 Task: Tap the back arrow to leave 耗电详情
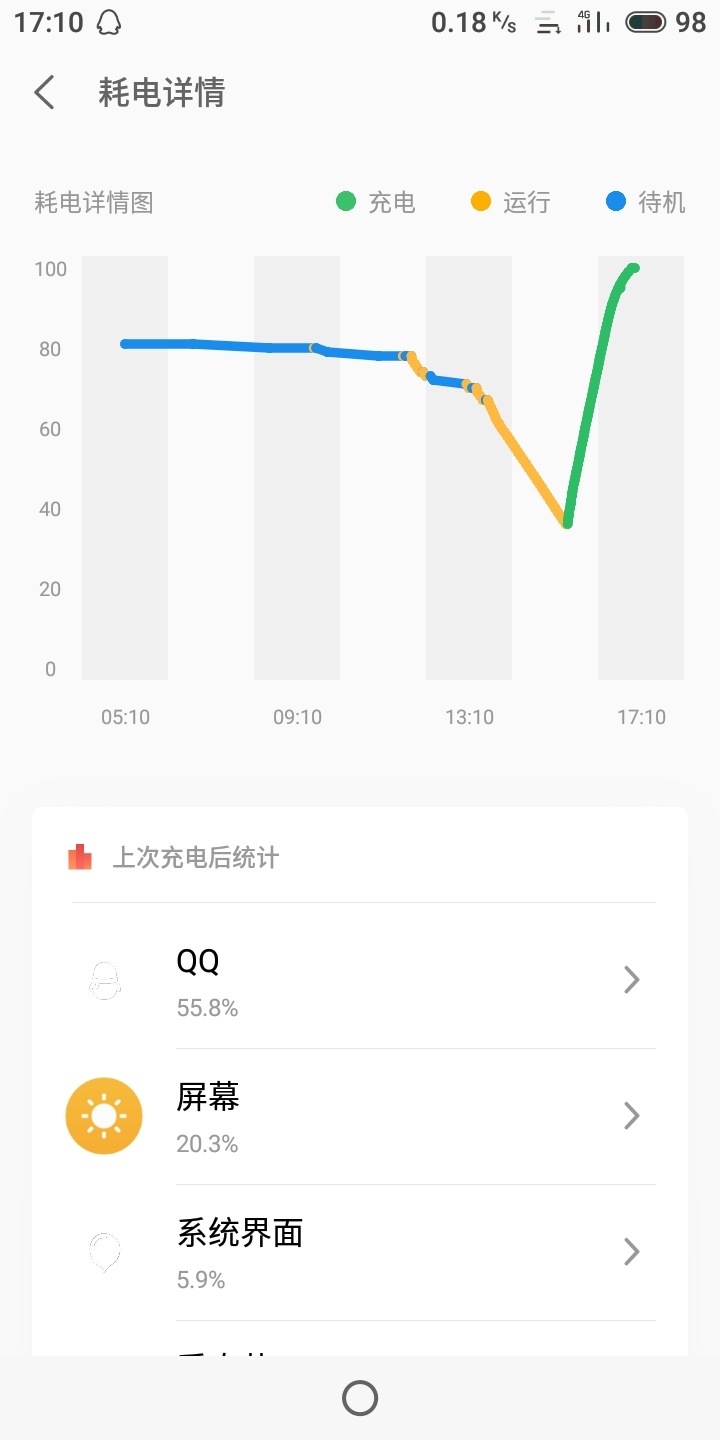pyautogui.click(x=44, y=91)
